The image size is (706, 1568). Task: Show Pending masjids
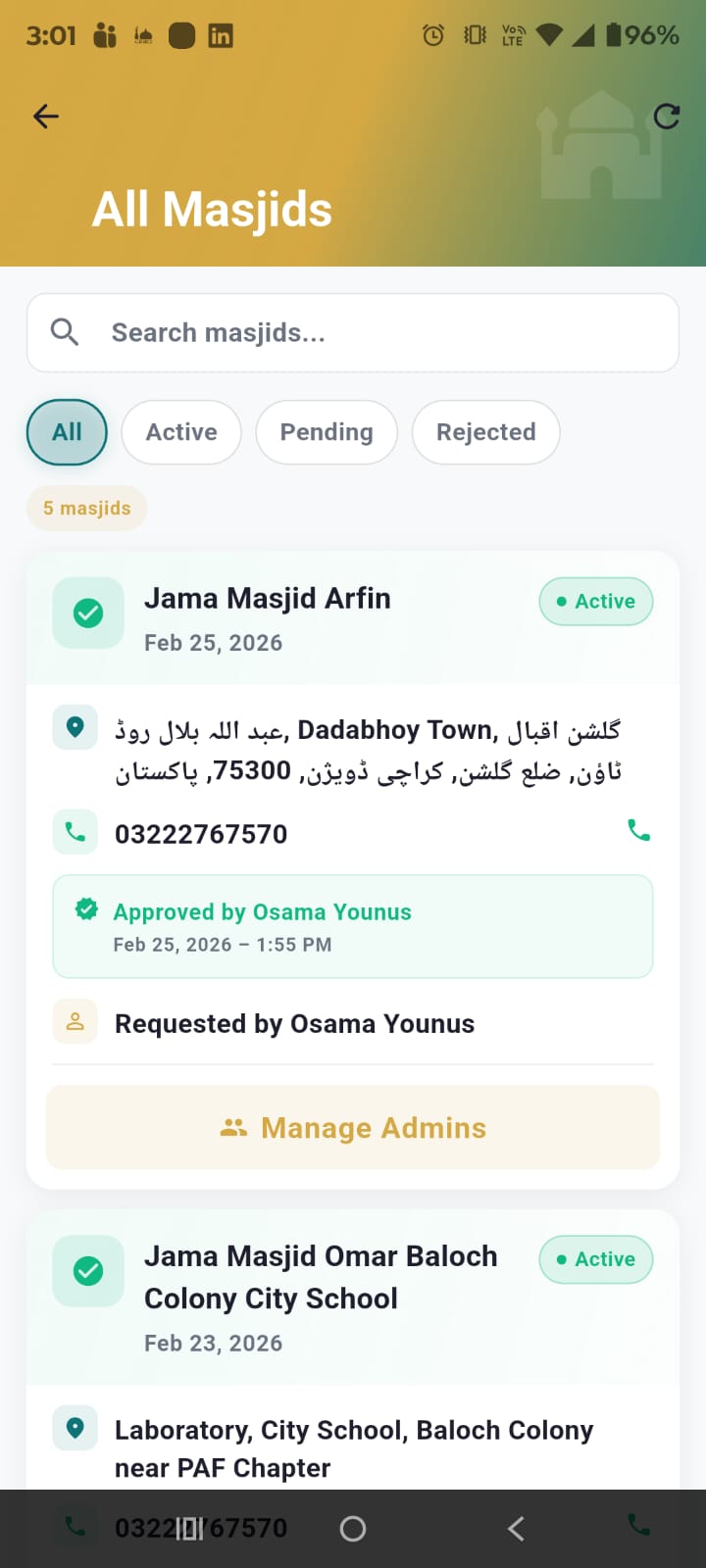(x=327, y=432)
